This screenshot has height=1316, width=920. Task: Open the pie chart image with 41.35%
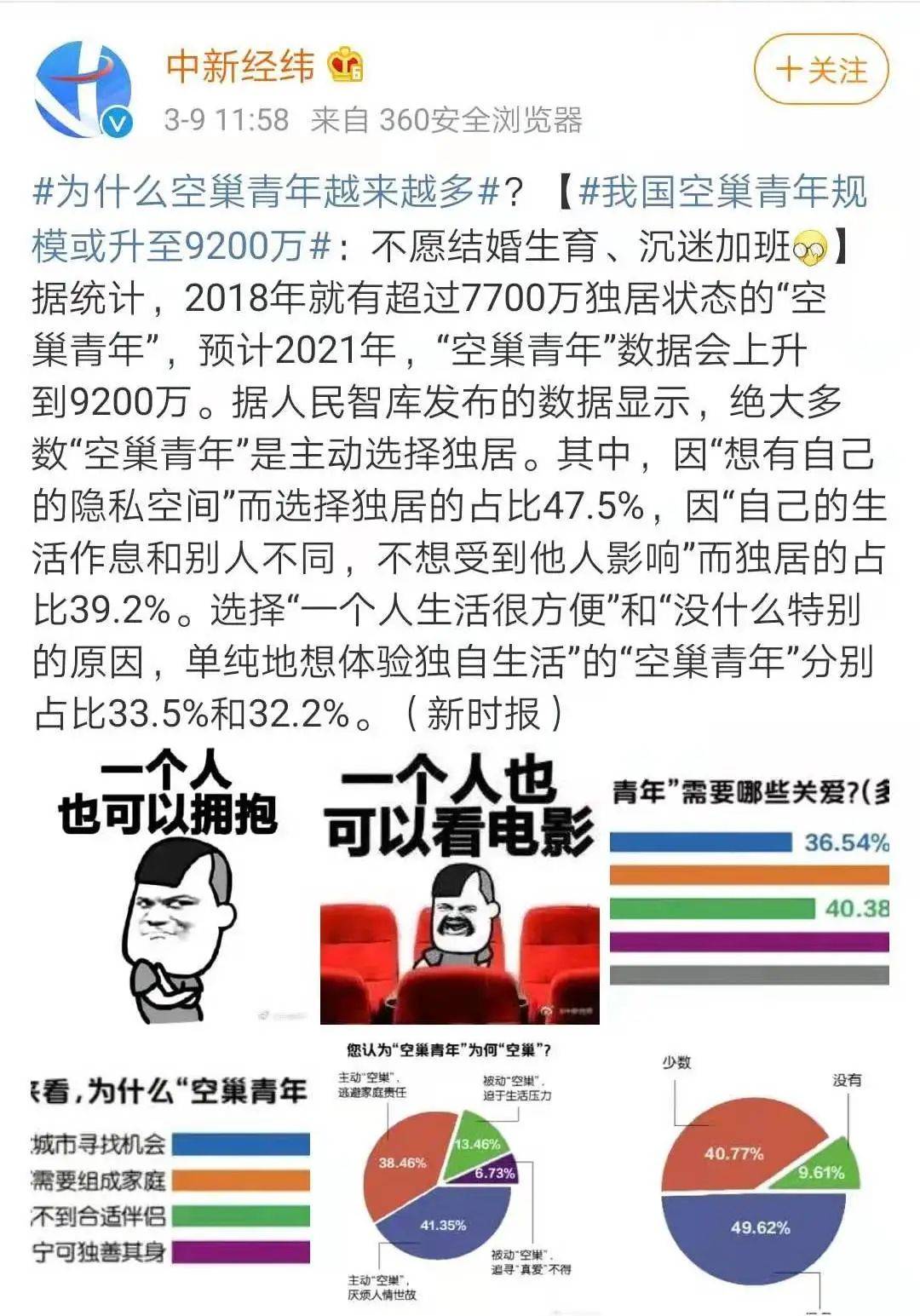click(459, 1175)
